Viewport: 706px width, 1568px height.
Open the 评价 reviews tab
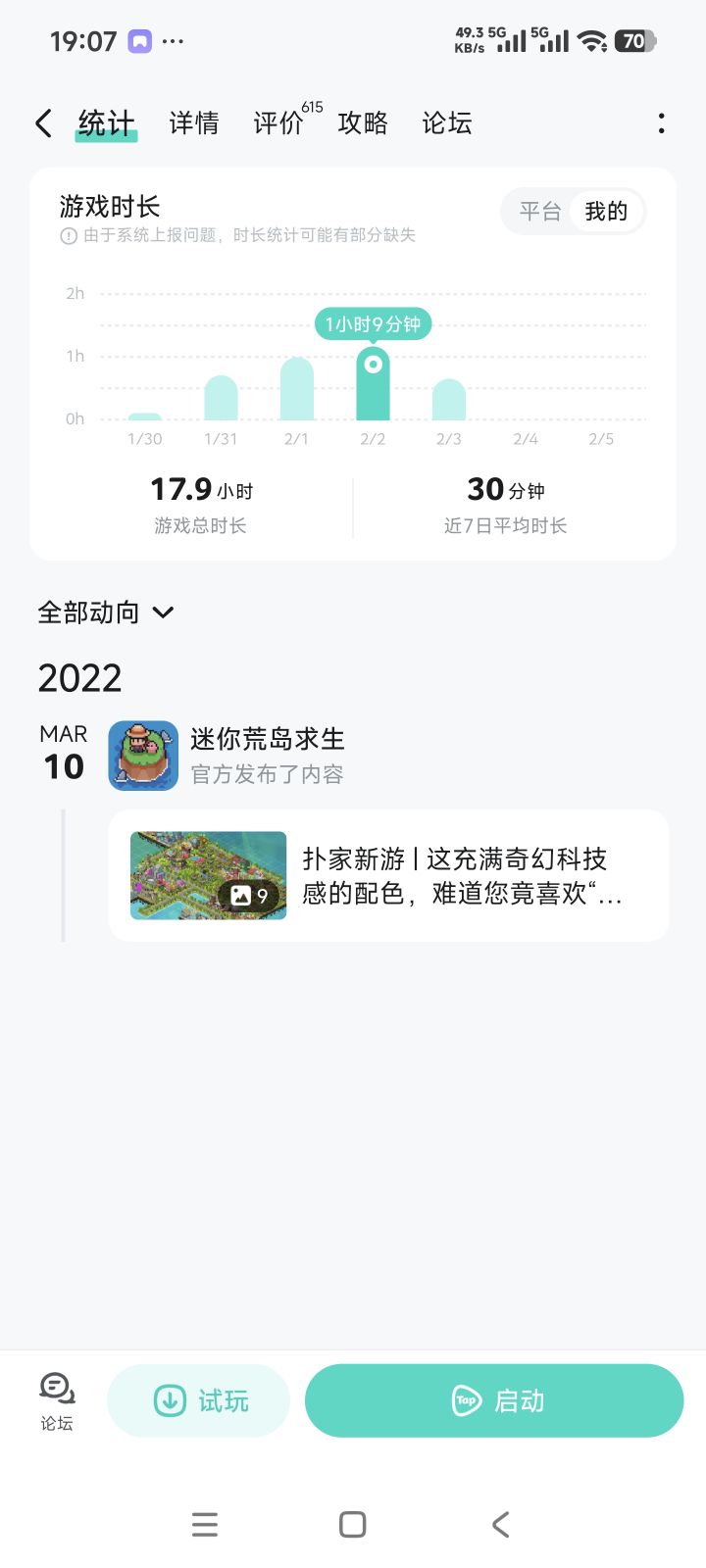(278, 123)
